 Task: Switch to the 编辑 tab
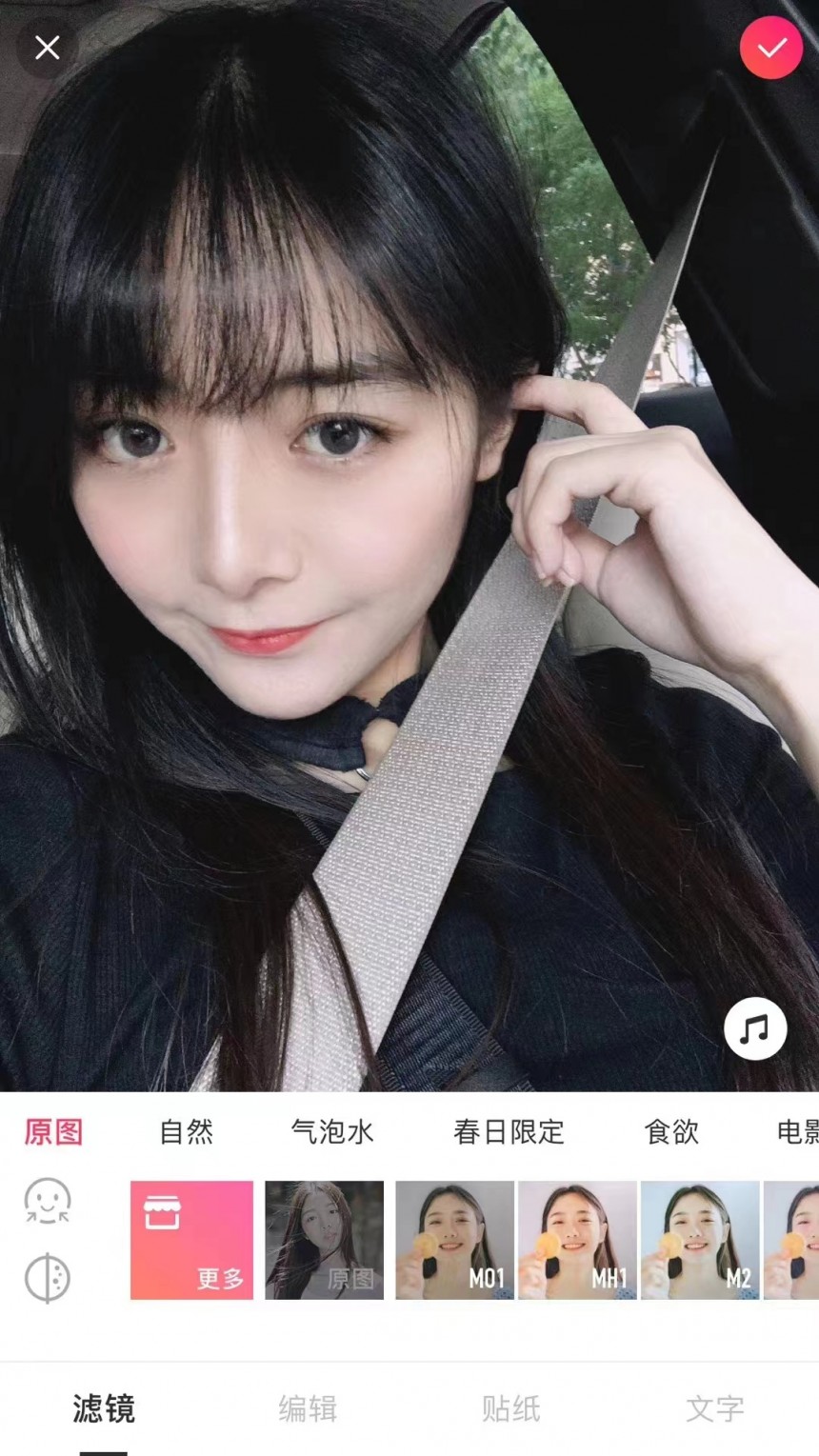tap(308, 1408)
